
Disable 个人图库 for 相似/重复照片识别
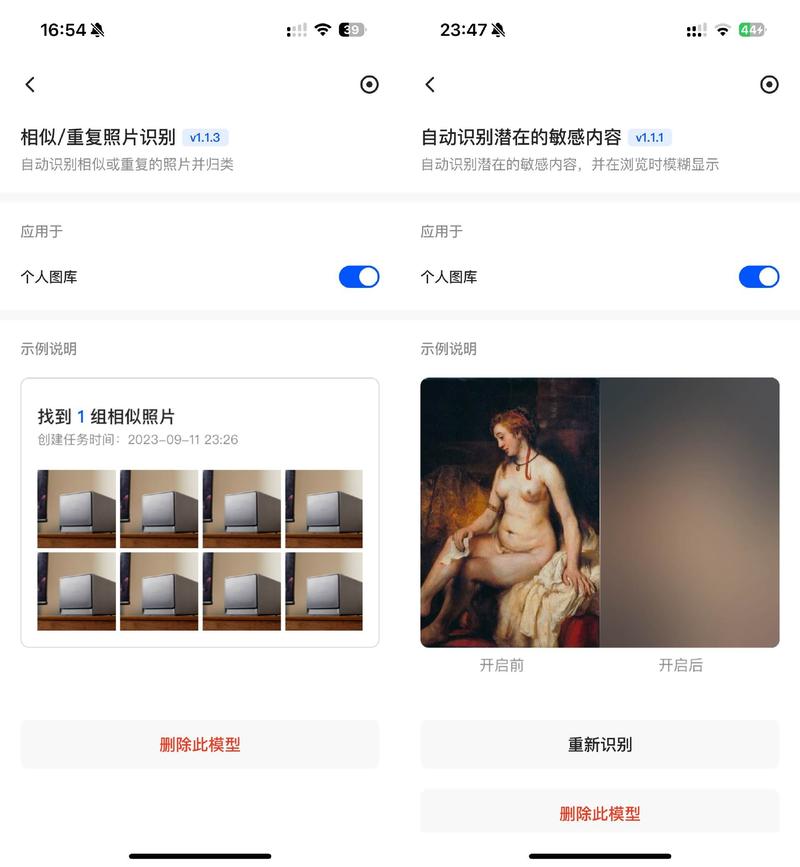pyautogui.click(x=359, y=277)
